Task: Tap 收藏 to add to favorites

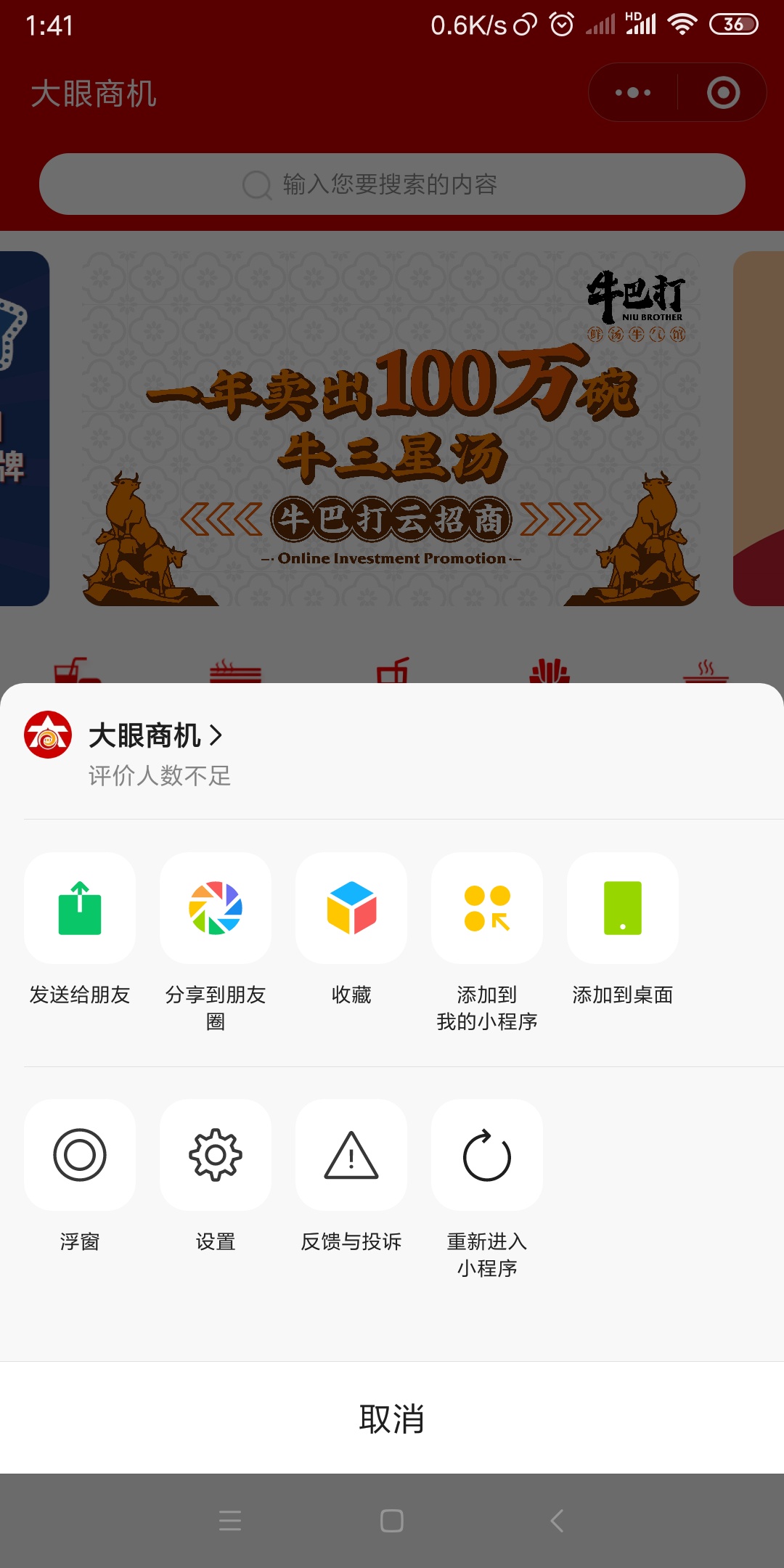Action: (x=351, y=908)
